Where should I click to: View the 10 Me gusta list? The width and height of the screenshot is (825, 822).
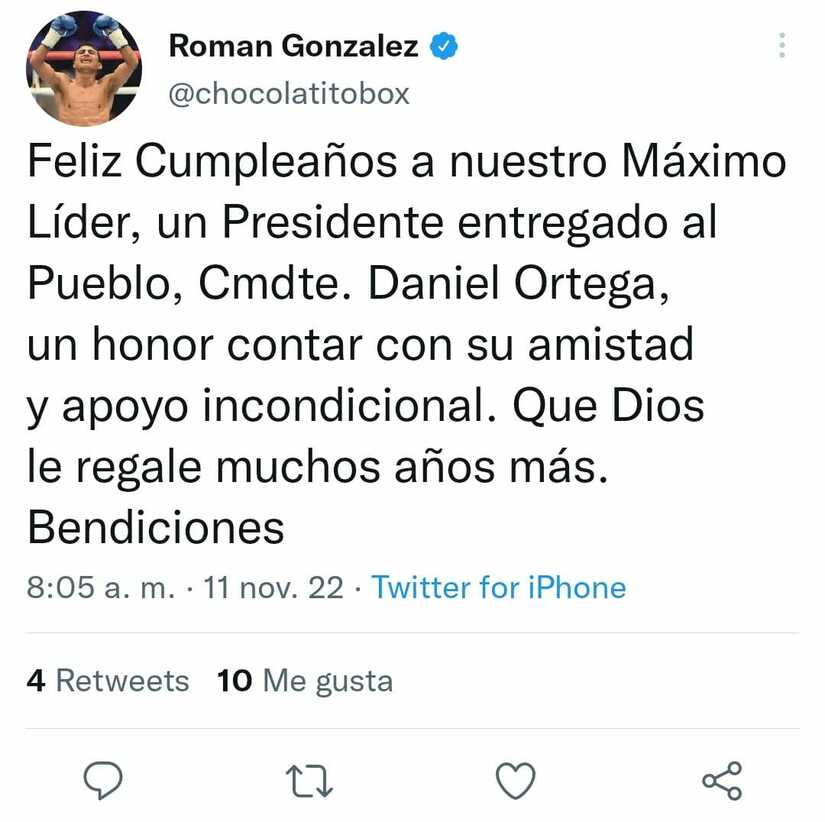pyautogui.click(x=304, y=681)
